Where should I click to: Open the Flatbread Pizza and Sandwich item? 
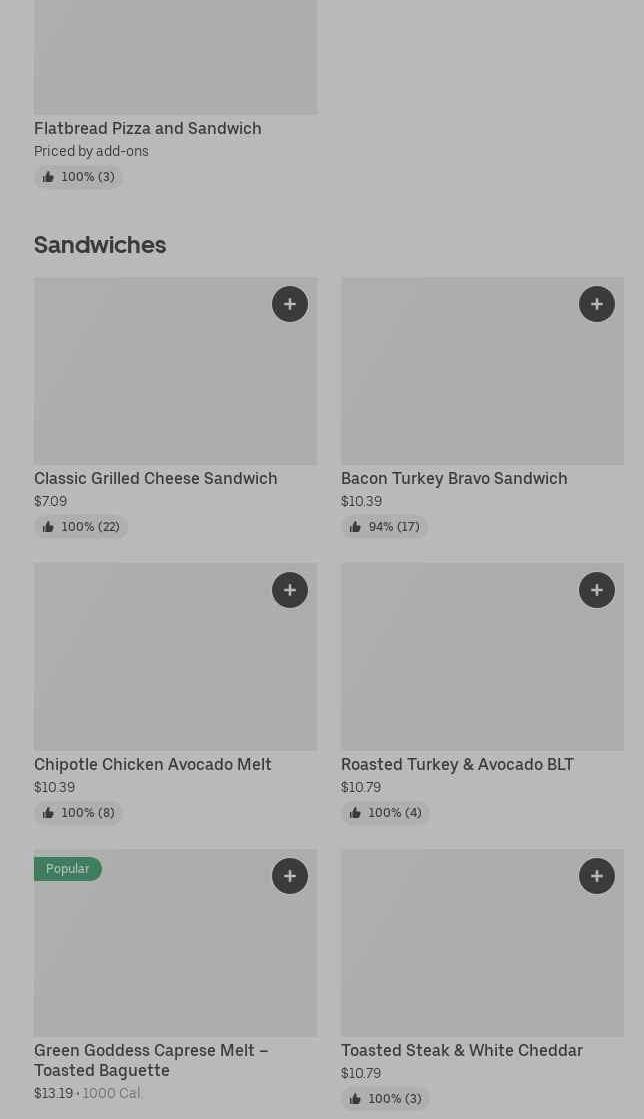coord(147,128)
